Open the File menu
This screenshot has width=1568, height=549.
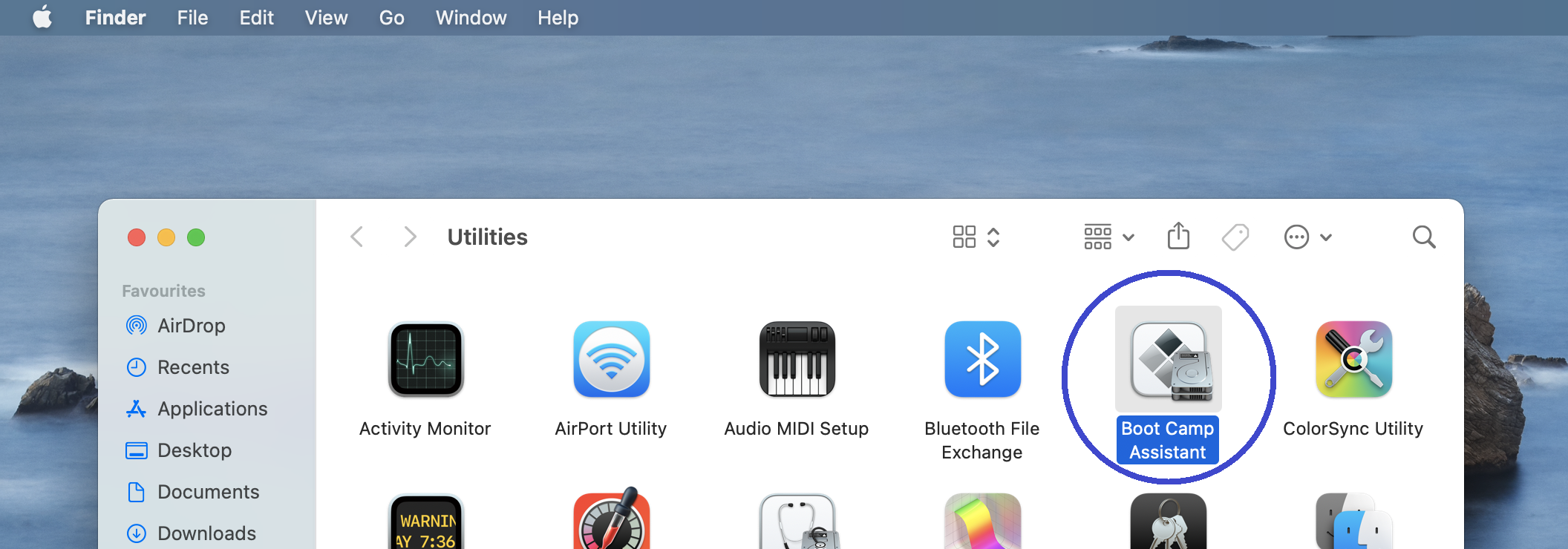pos(192,17)
